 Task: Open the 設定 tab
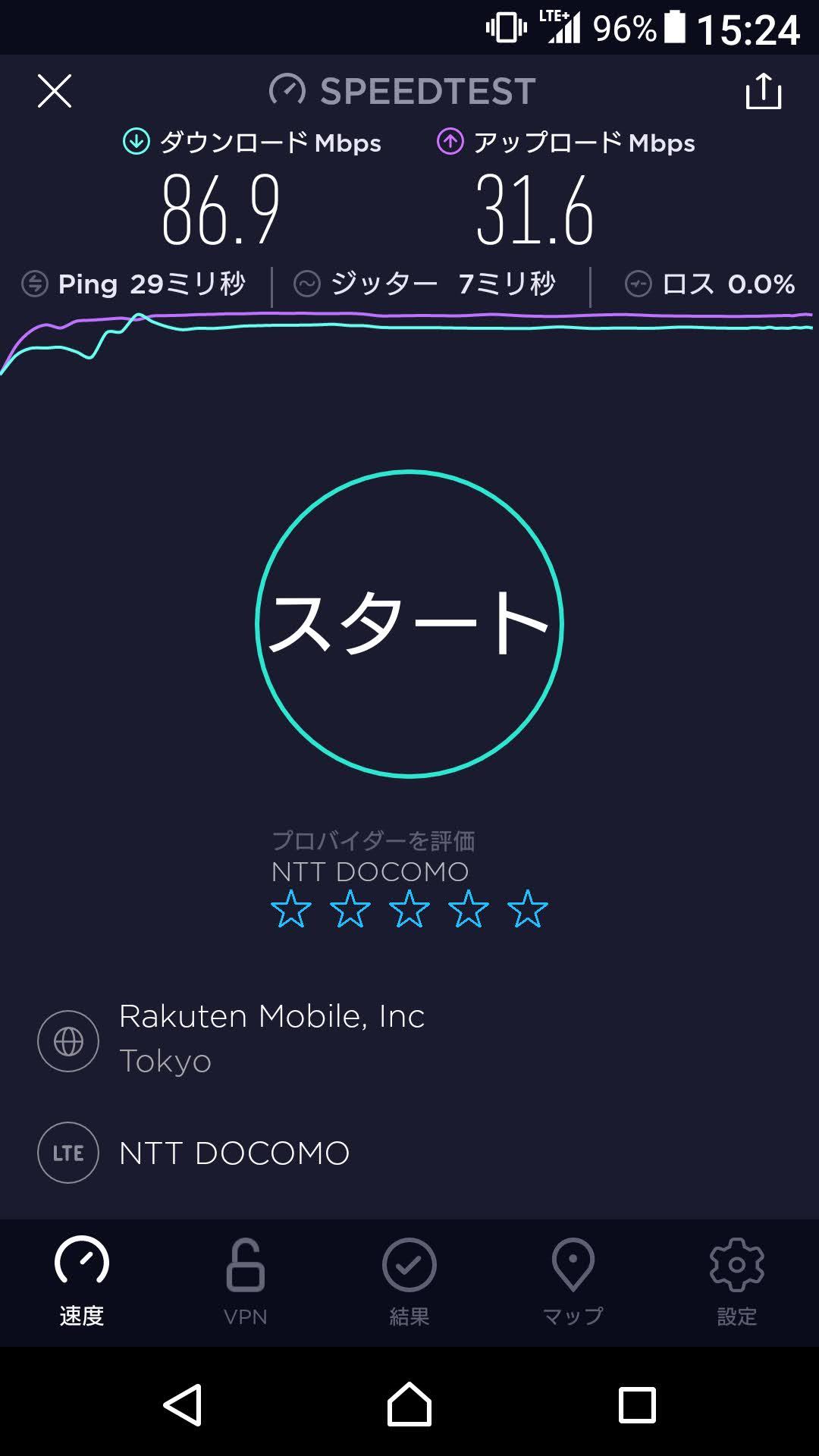click(x=736, y=1282)
